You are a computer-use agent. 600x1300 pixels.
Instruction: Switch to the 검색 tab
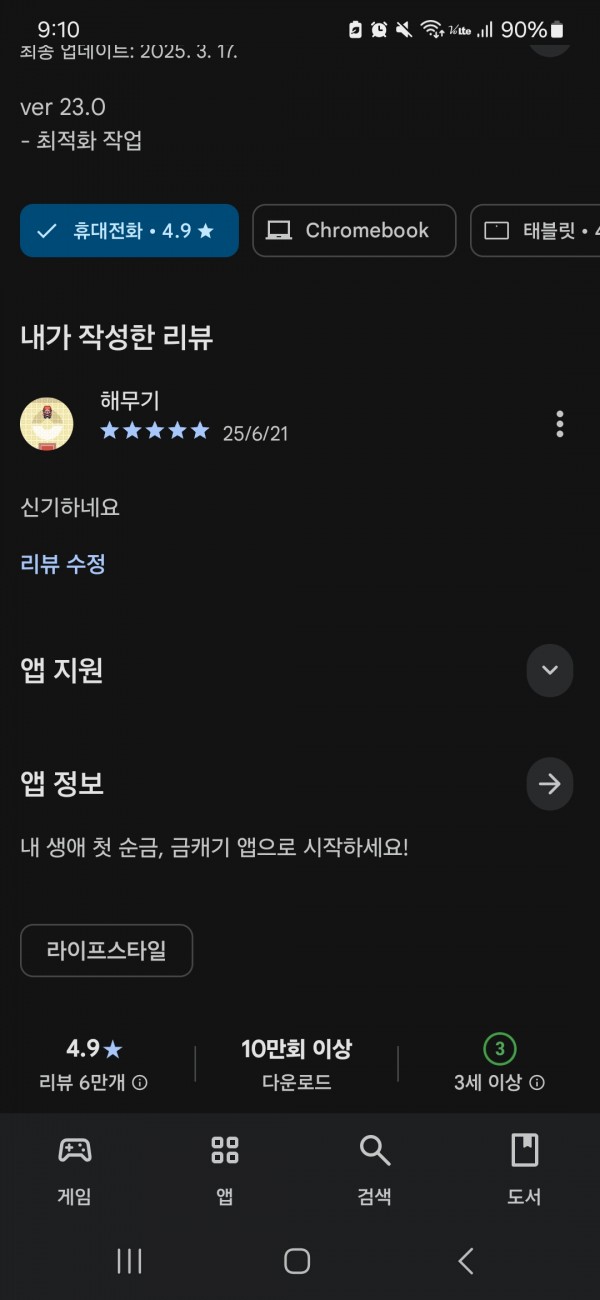click(x=375, y=1169)
